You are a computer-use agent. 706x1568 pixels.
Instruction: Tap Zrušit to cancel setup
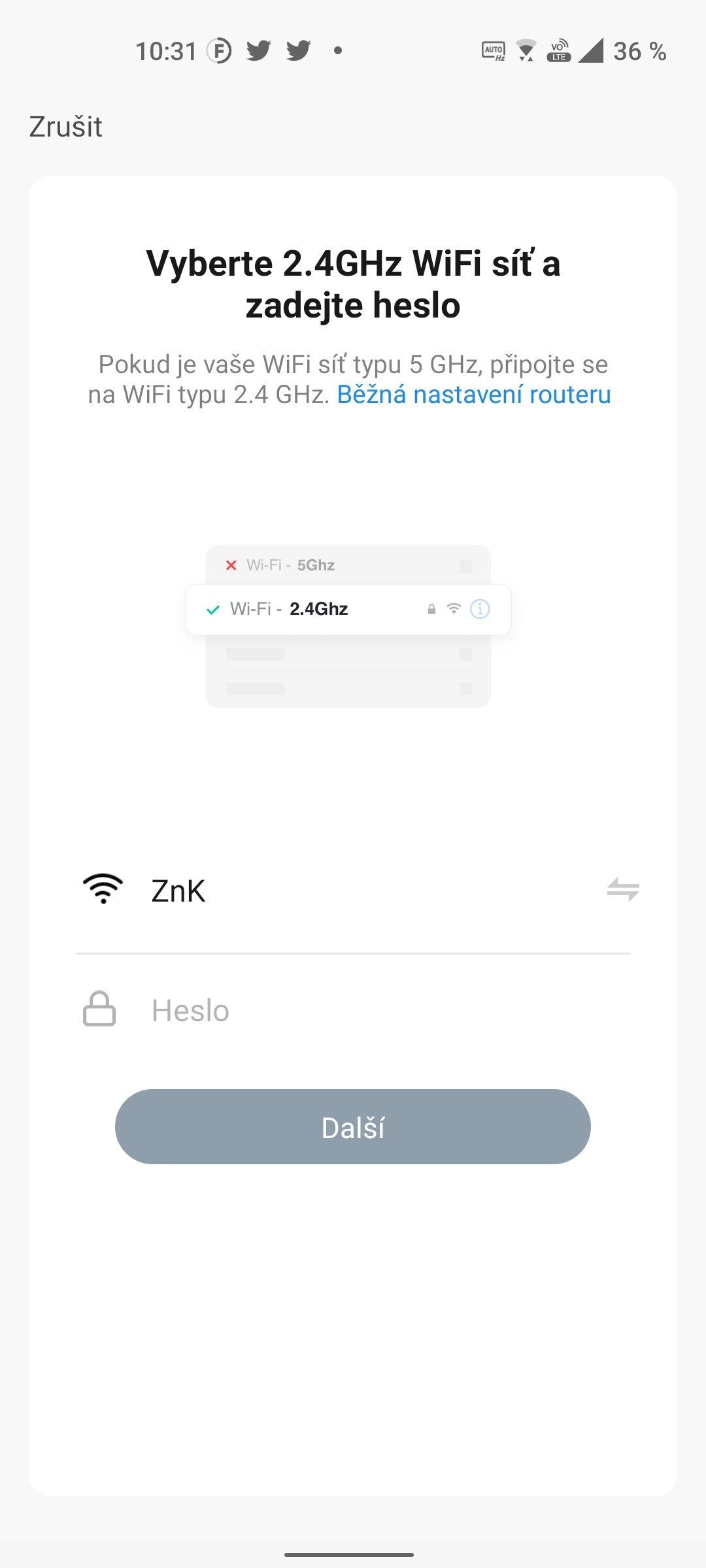[65, 127]
